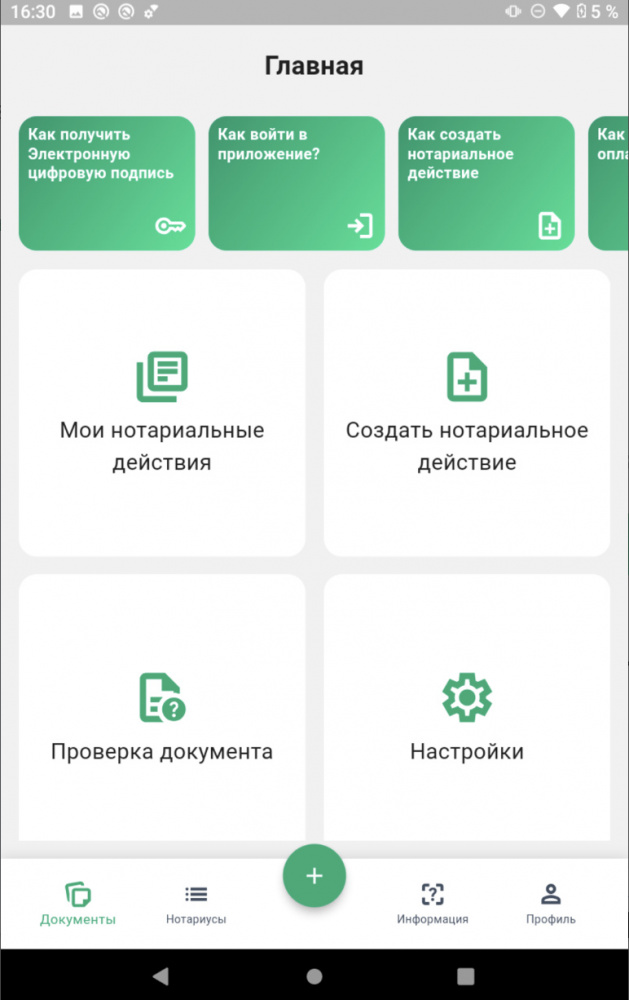Open the 'Как получить Электронную цифровую подпись' card
629x1000 pixels.
pos(107,183)
